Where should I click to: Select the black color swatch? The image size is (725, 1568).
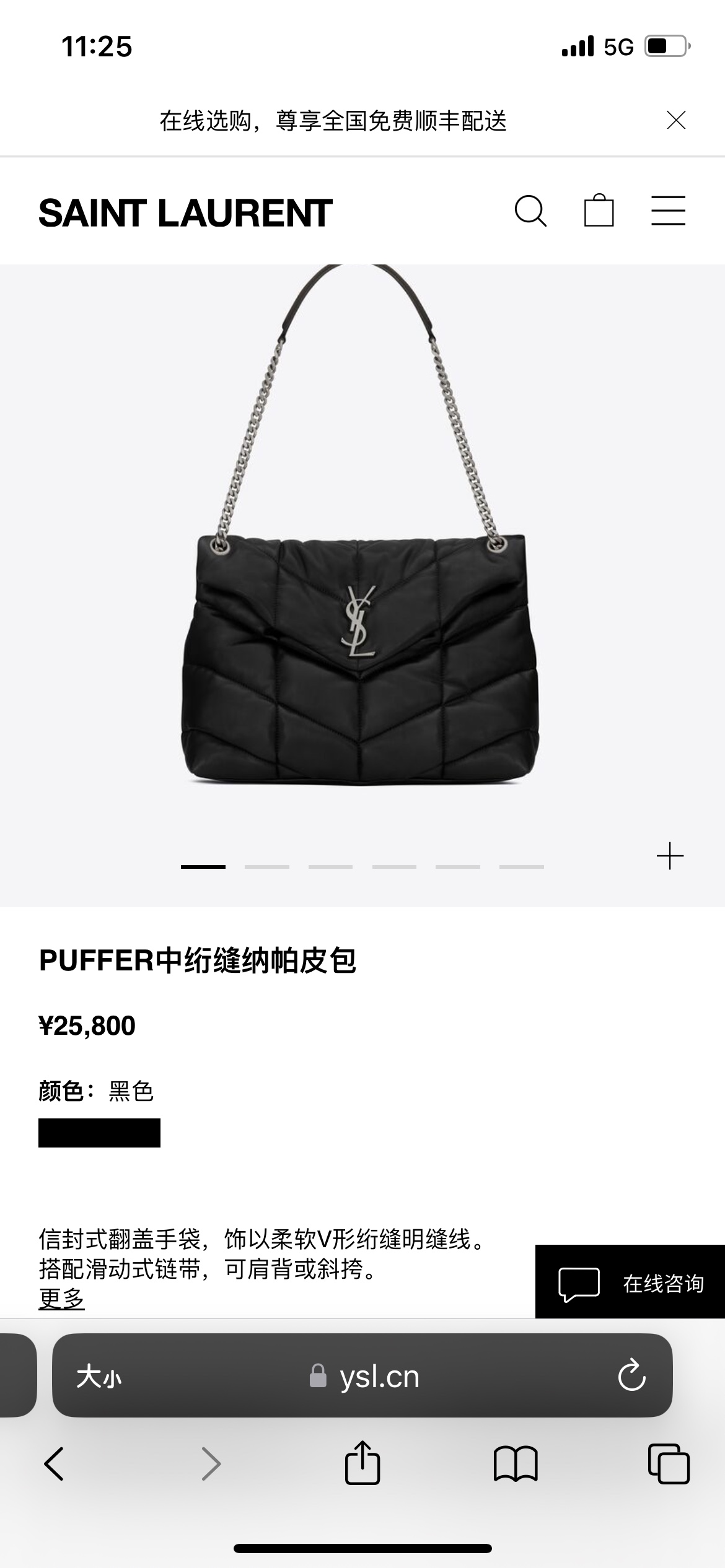[x=99, y=1133]
